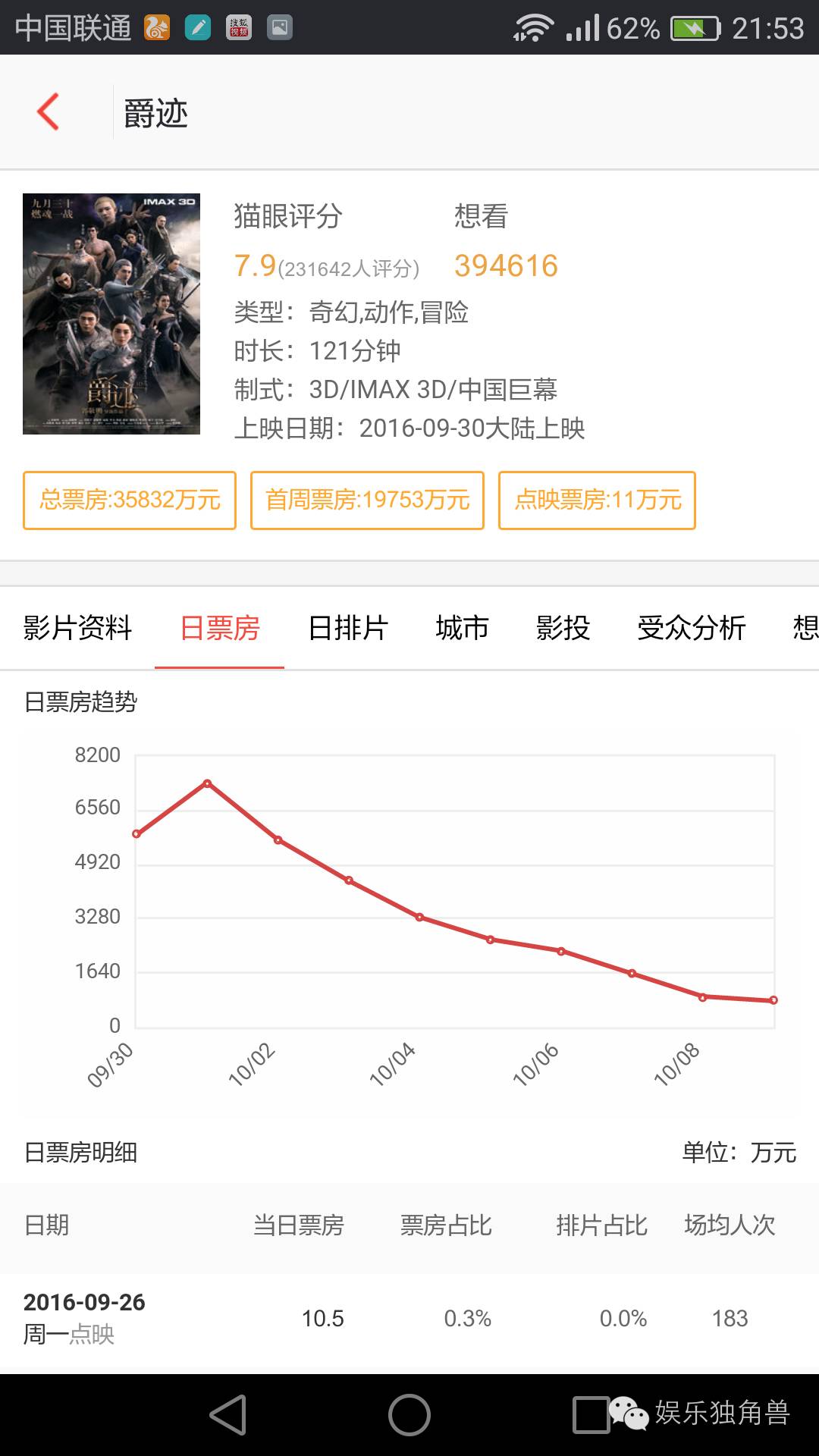819x1456 pixels.
Task: Tap the system home button
Action: click(409, 1415)
